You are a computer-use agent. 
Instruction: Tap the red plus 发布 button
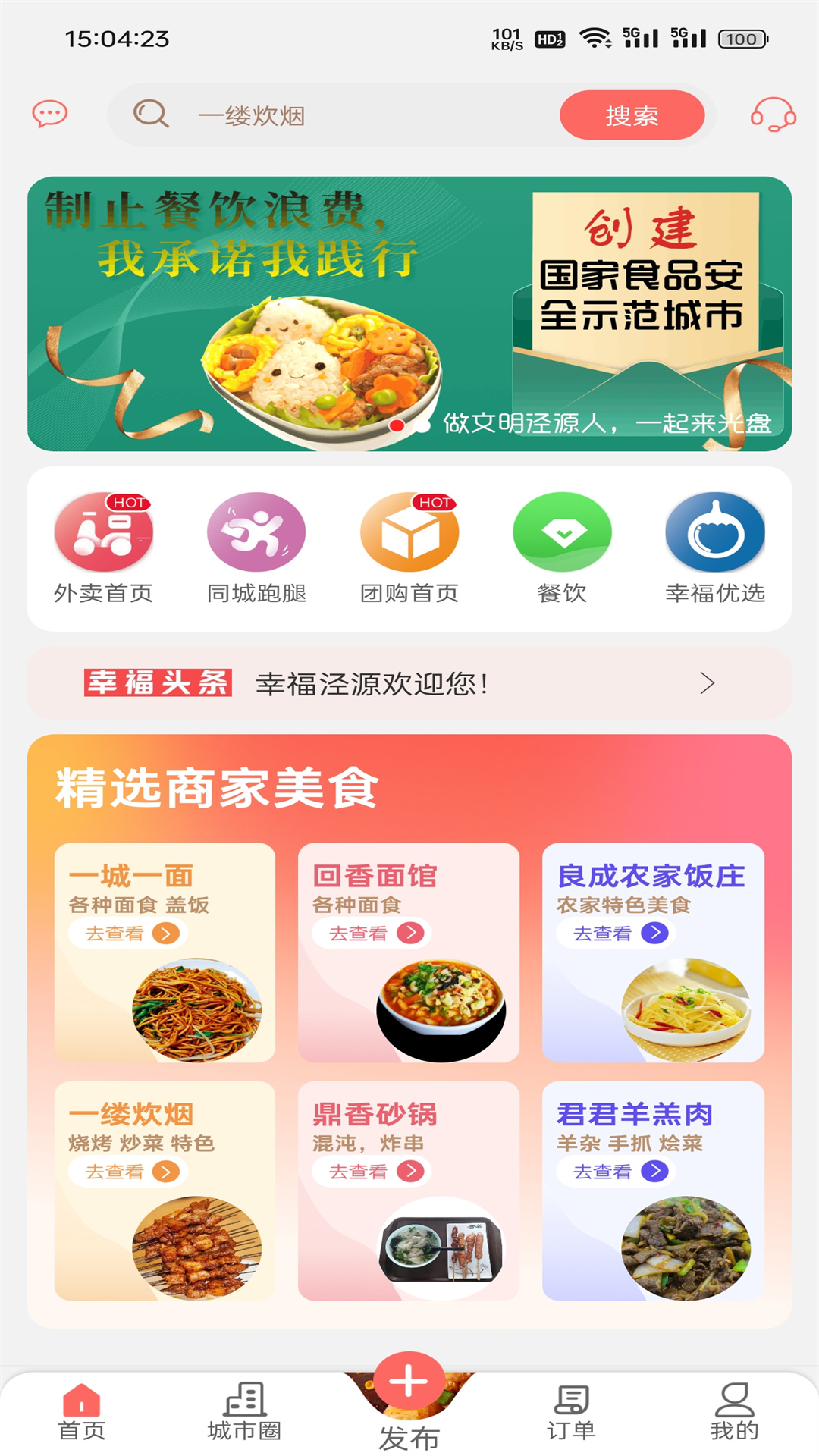(409, 1383)
